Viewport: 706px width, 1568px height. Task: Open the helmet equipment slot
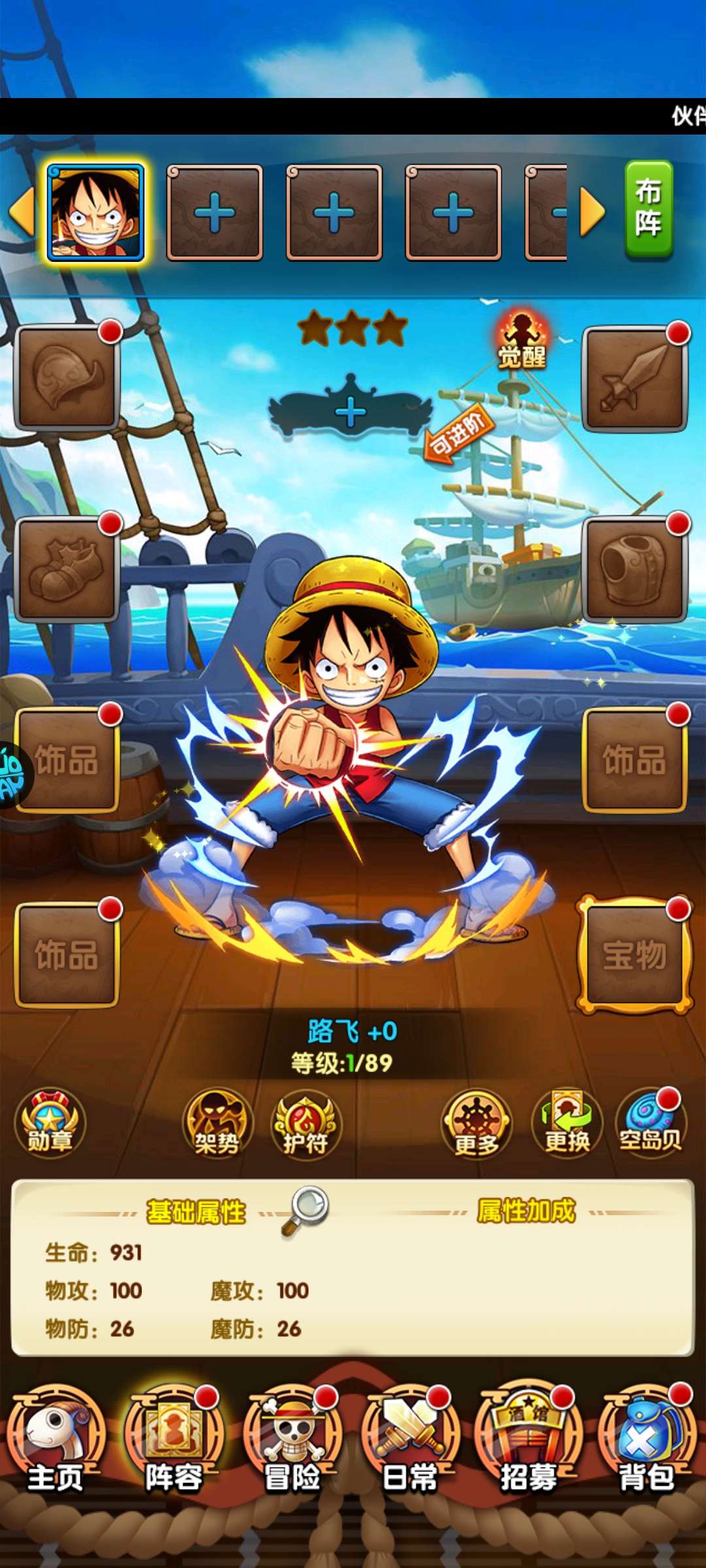click(x=67, y=378)
